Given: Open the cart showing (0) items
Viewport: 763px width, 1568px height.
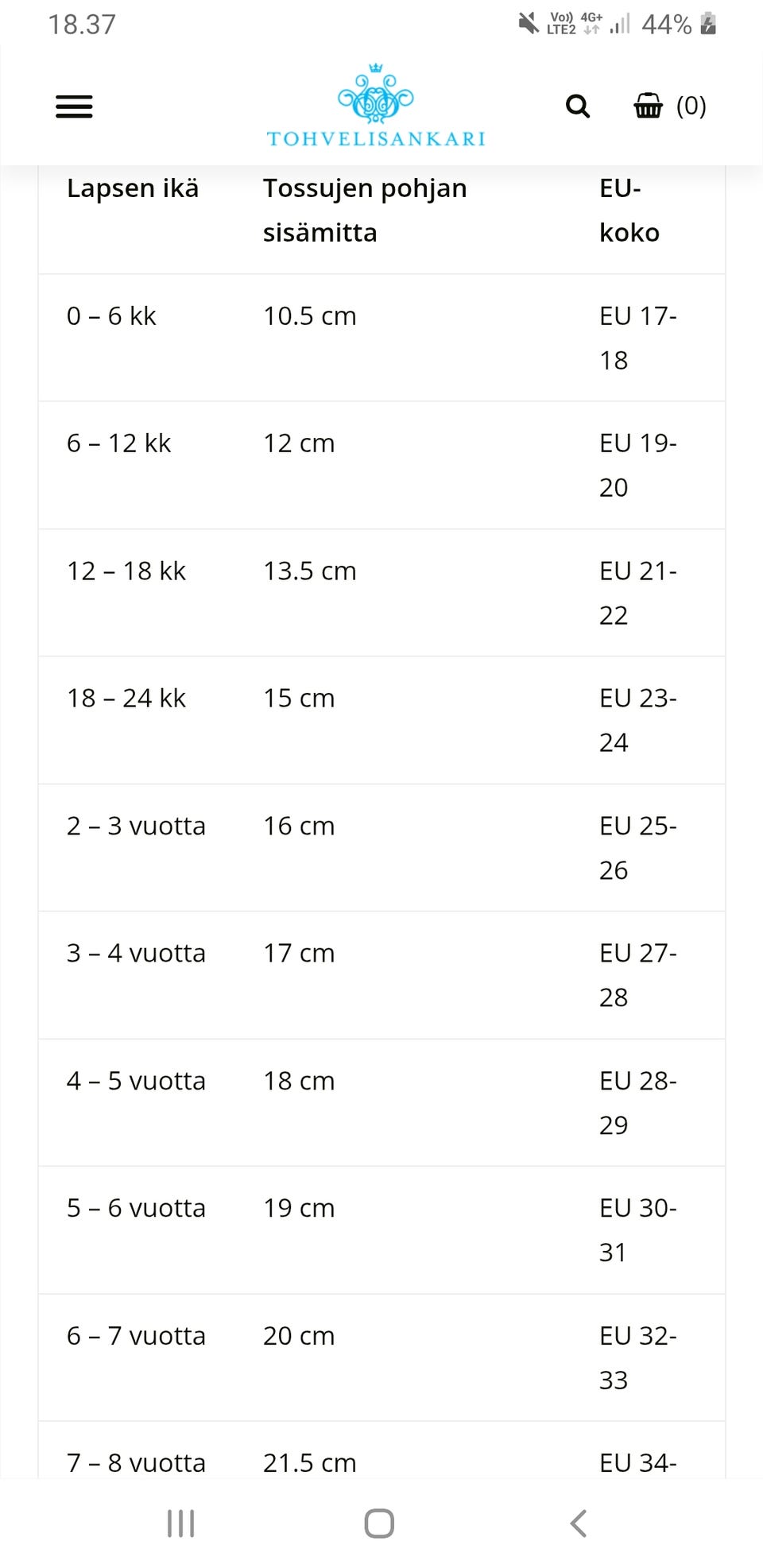Looking at the screenshot, I should click(691, 106).
